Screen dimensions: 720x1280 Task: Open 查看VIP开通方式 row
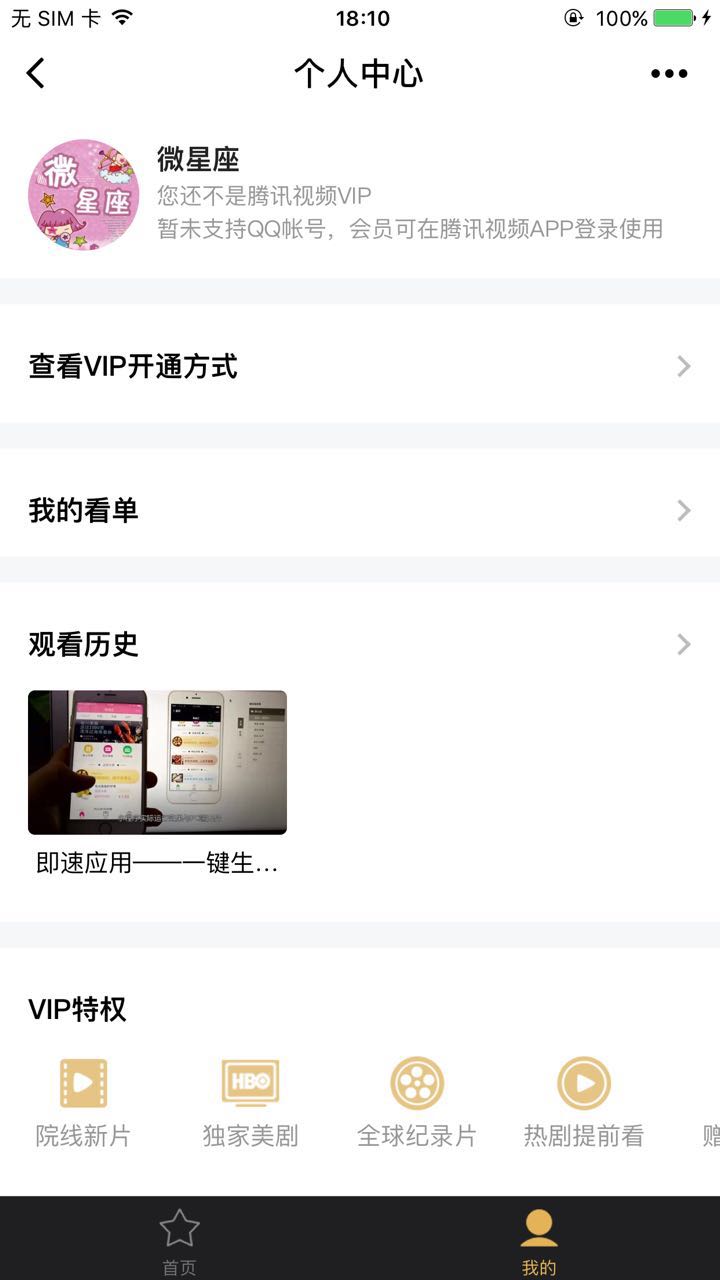tap(360, 366)
